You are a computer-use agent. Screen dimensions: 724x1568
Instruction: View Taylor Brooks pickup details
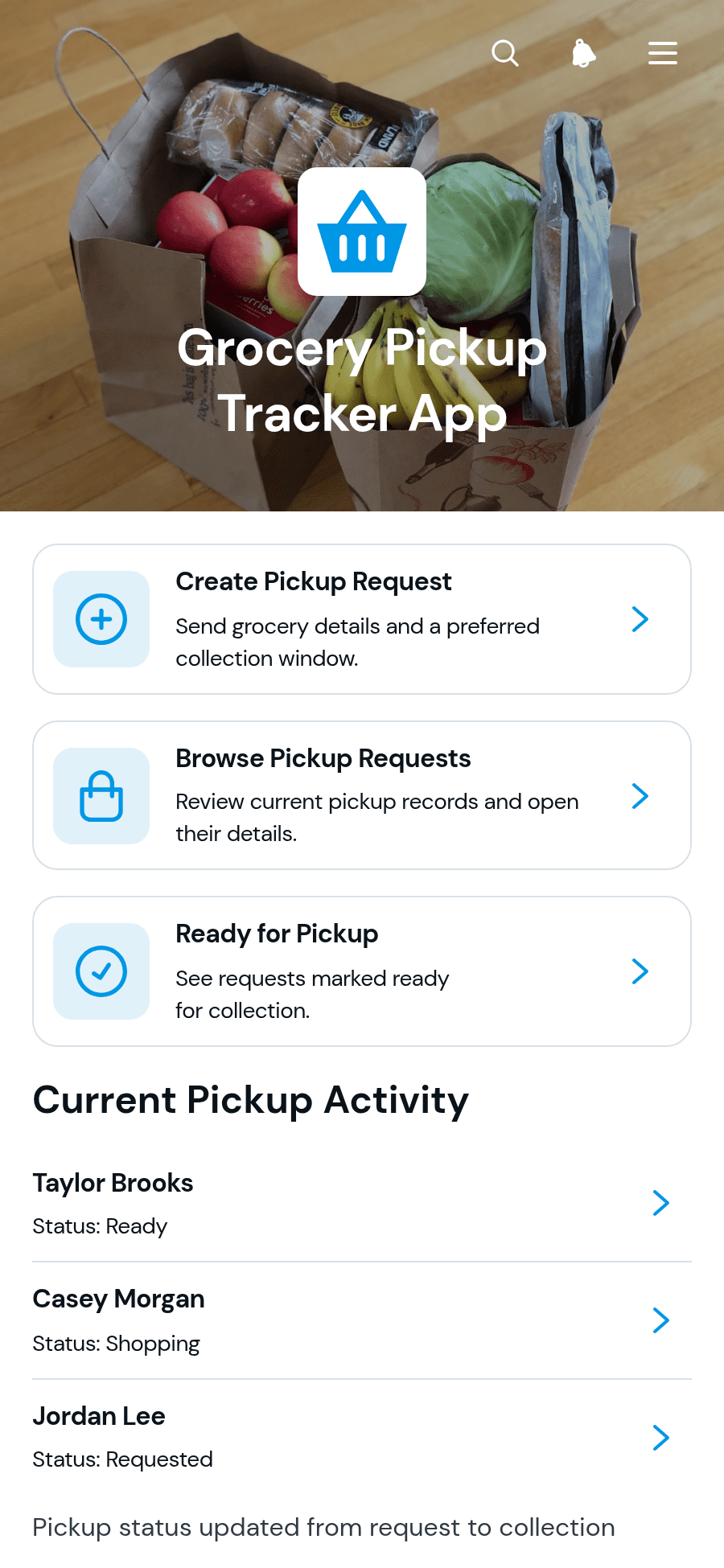click(x=362, y=1204)
